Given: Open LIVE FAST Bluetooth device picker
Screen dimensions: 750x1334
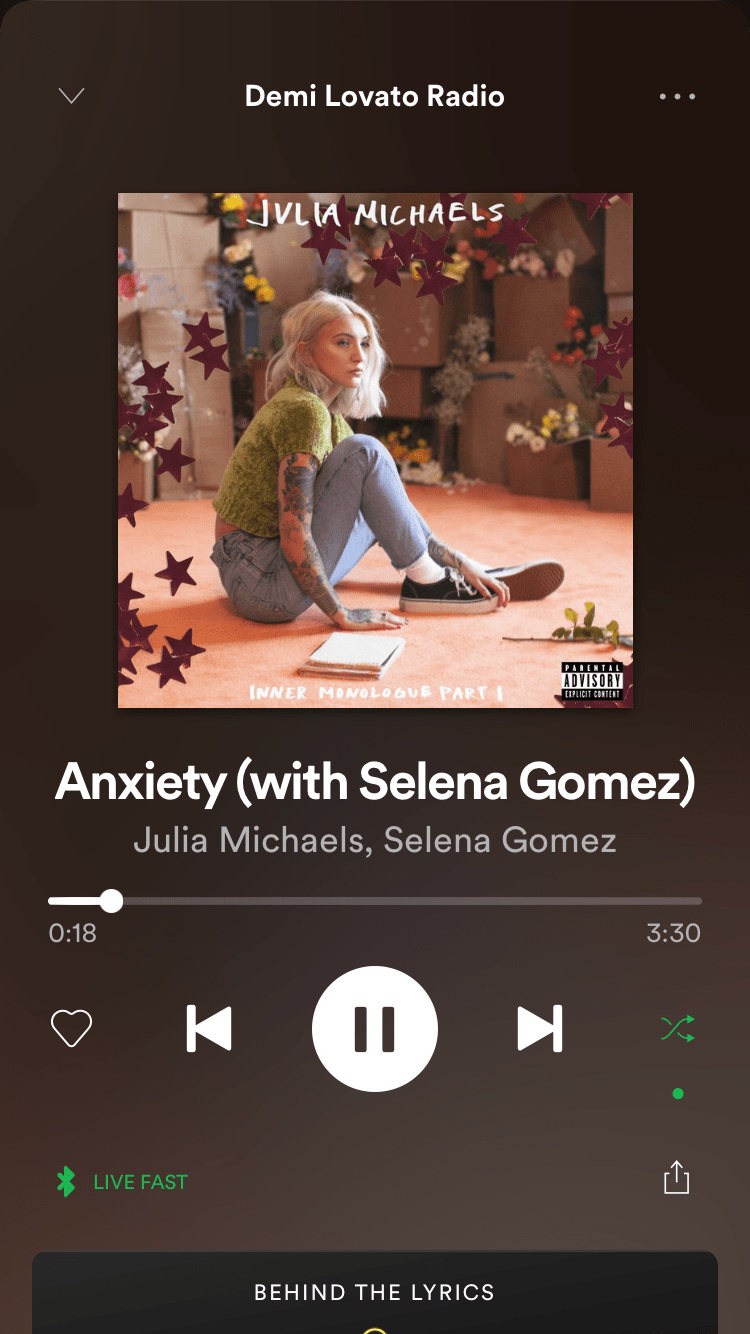Looking at the screenshot, I should pos(122,1182).
